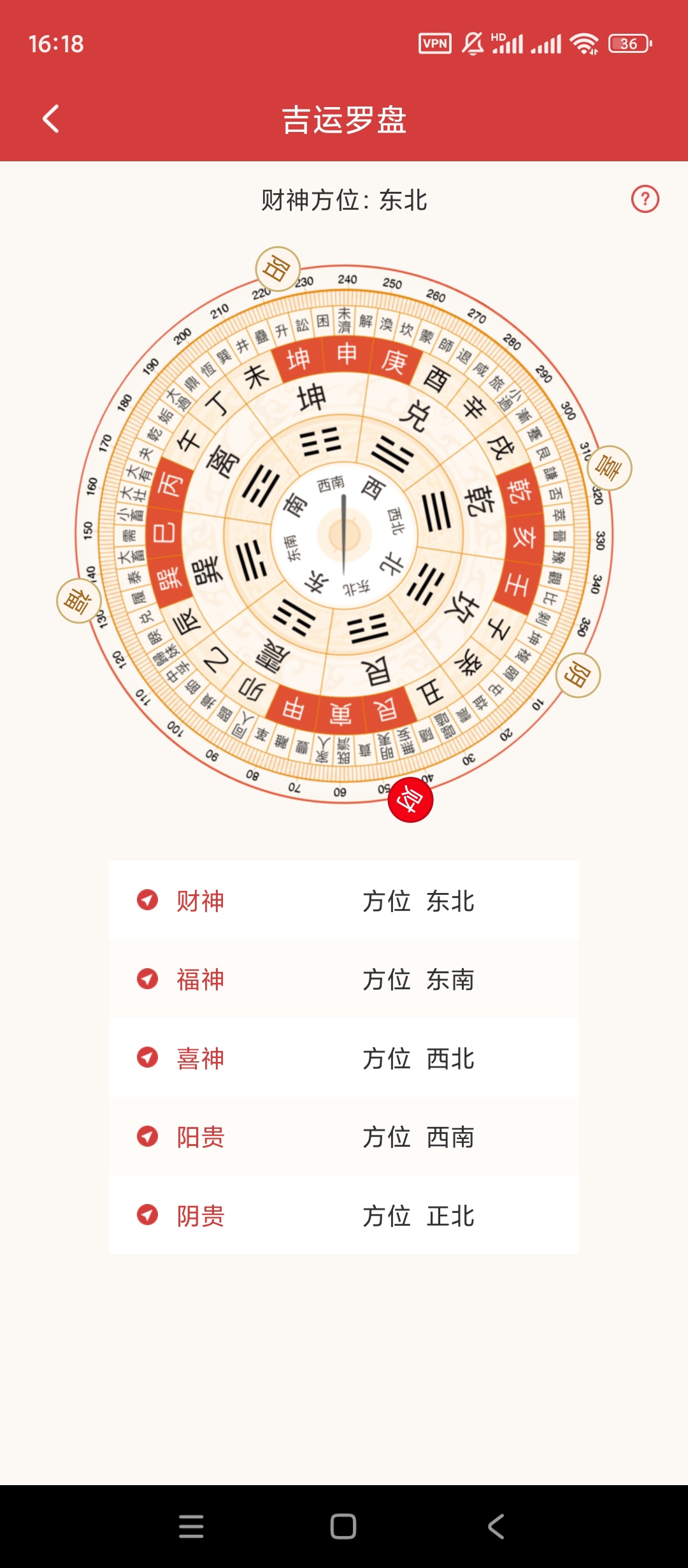Select the 财神 row
This screenshot has height=1568, width=688.
click(343, 901)
